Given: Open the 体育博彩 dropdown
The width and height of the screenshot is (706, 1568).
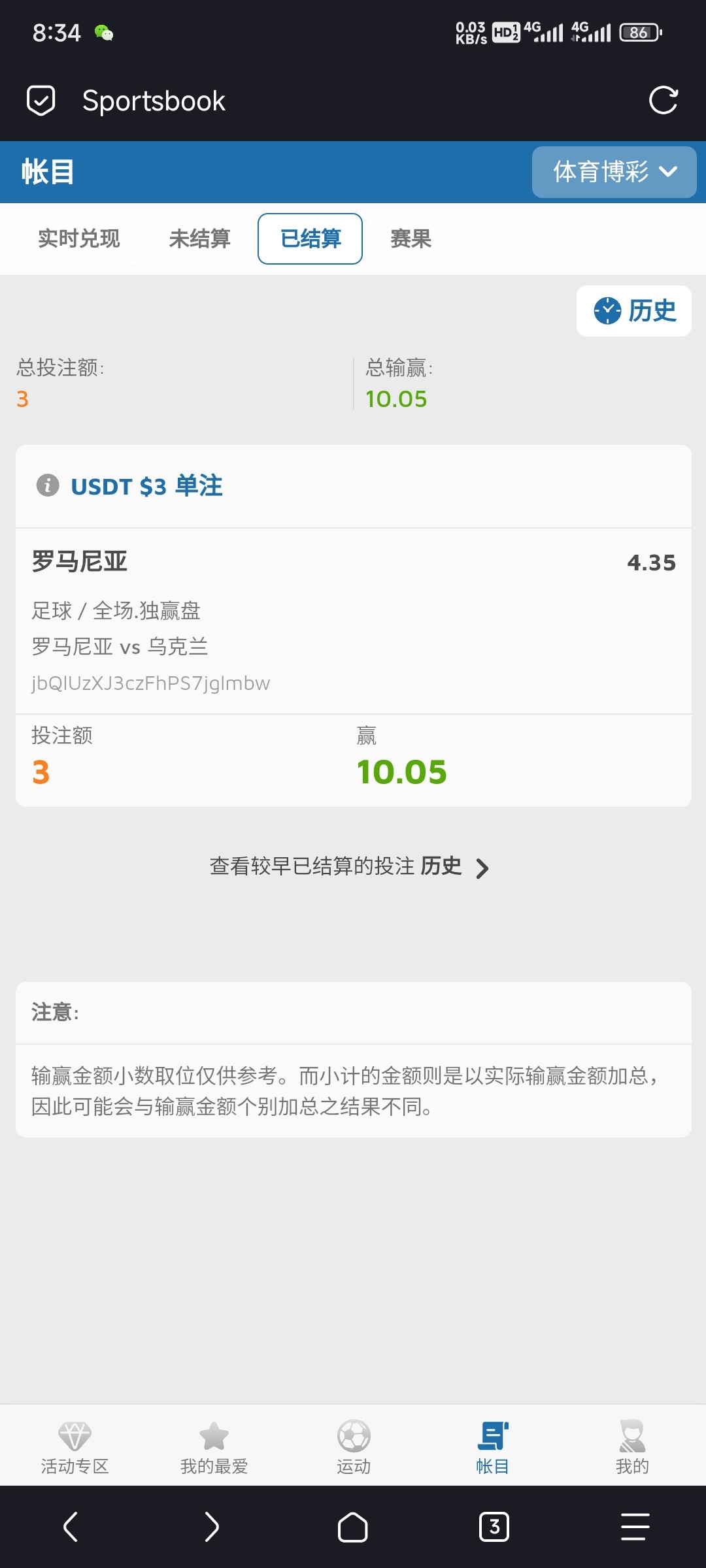Looking at the screenshot, I should pyautogui.click(x=614, y=172).
